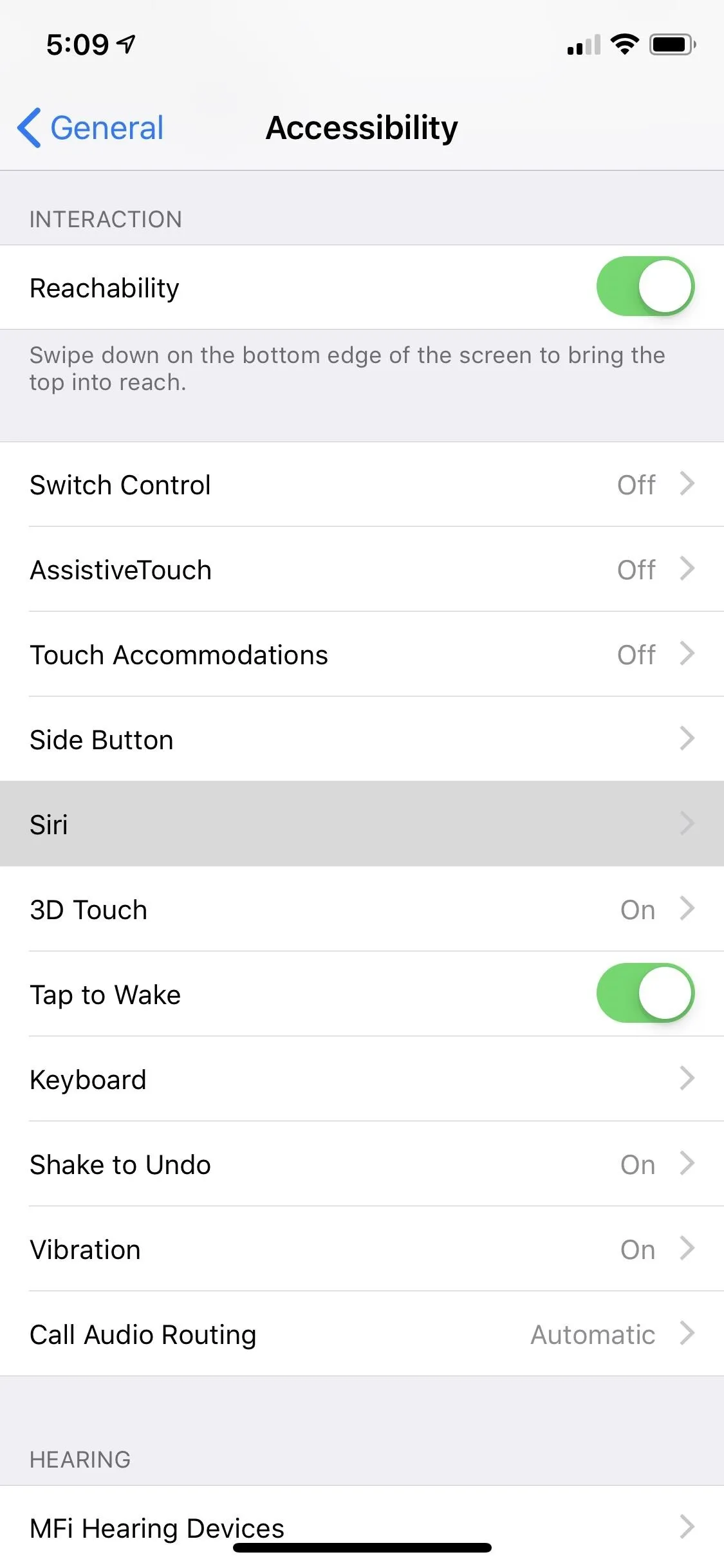Open Side Button options
The height and width of the screenshot is (1568, 724).
362,740
